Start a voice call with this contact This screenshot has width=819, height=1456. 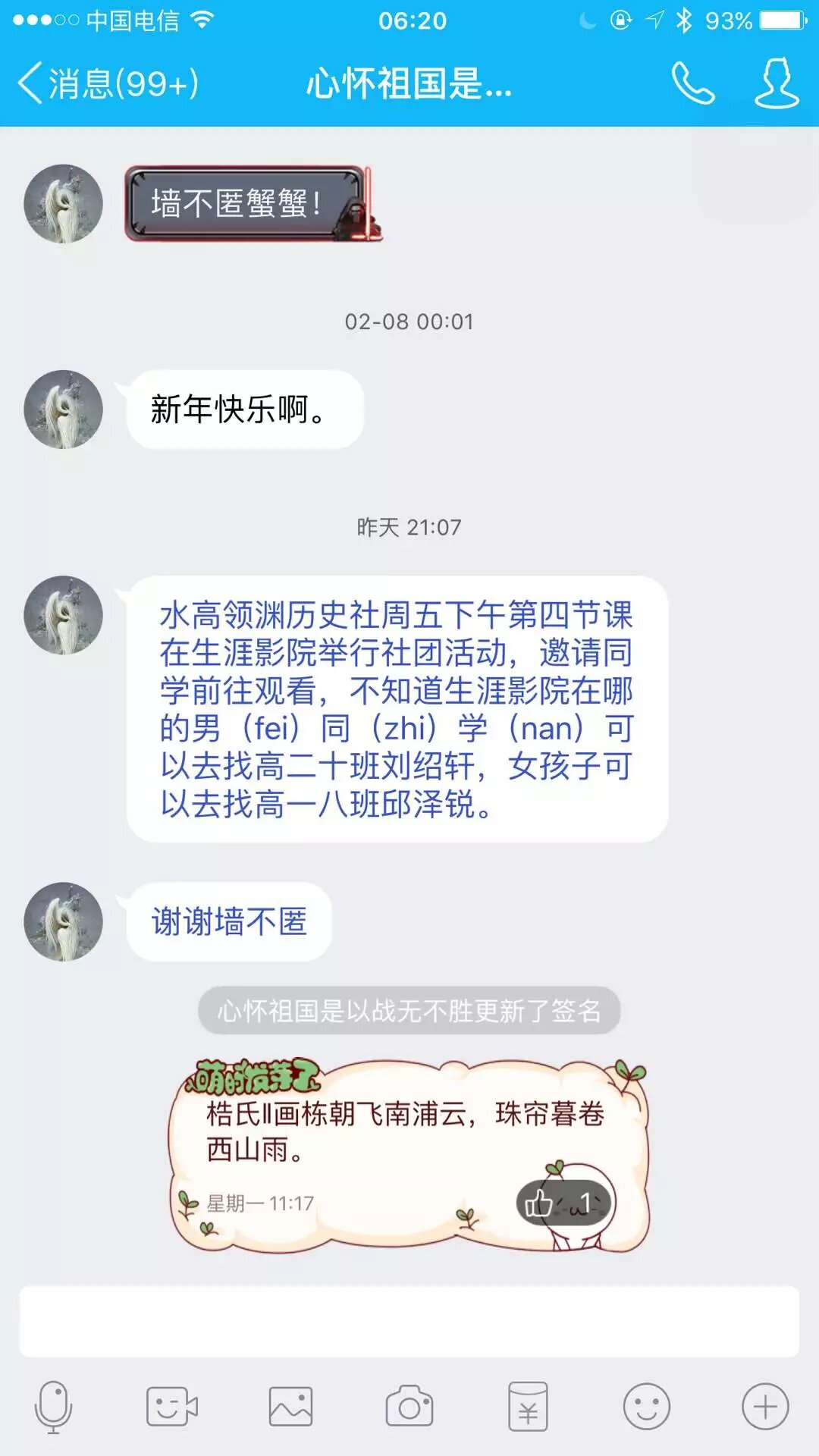coord(692,83)
